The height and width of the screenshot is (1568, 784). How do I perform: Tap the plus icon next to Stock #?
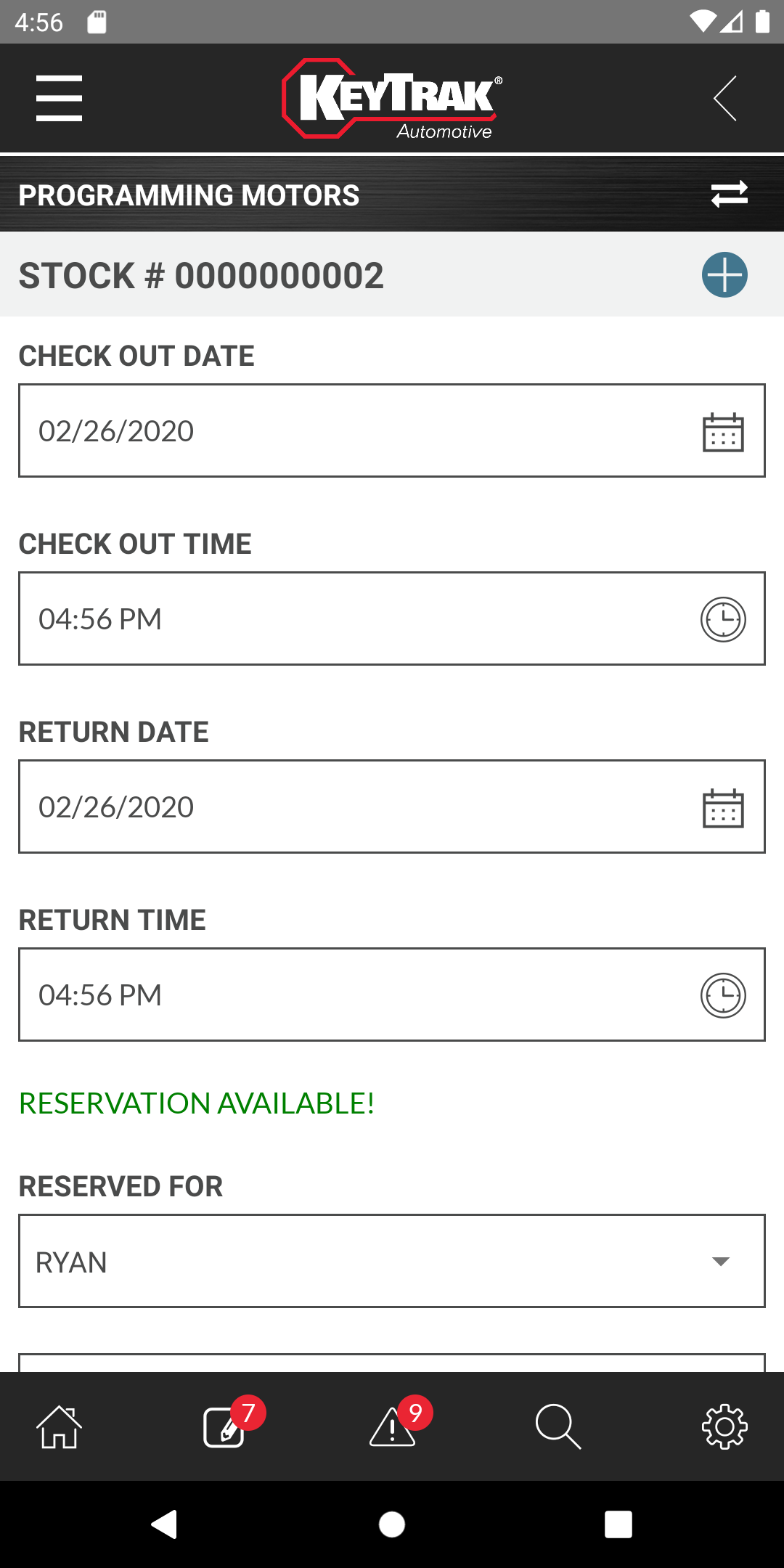click(x=724, y=275)
